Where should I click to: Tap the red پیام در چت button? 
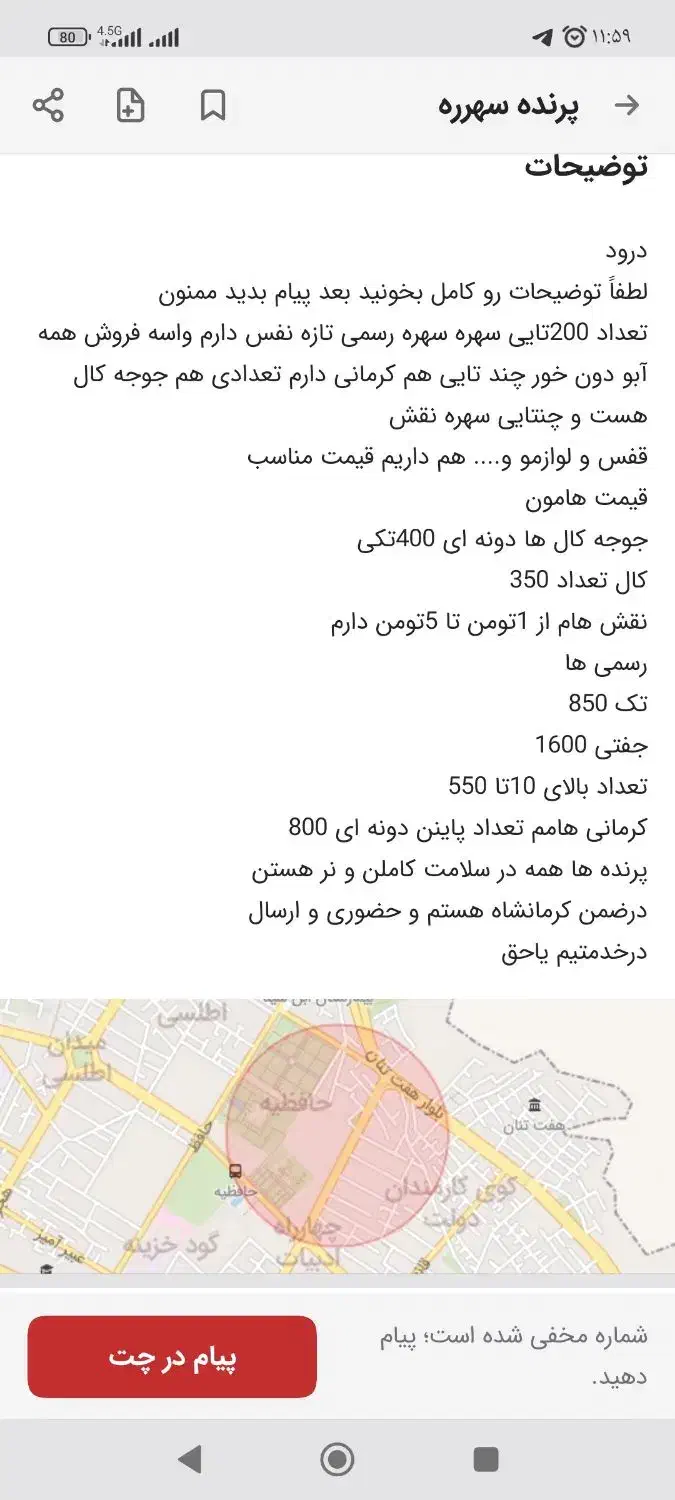[x=172, y=1357]
